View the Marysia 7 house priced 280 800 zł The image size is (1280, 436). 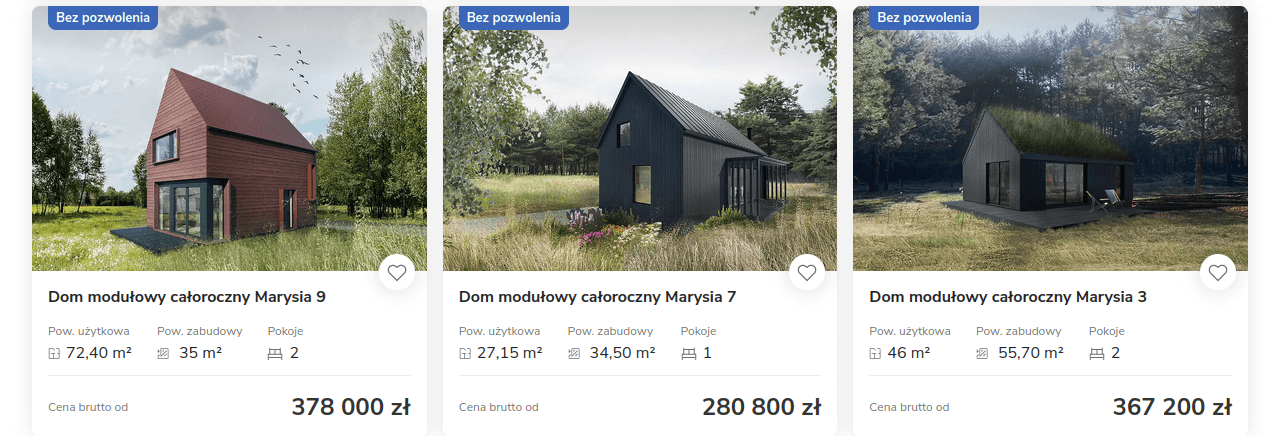point(597,297)
